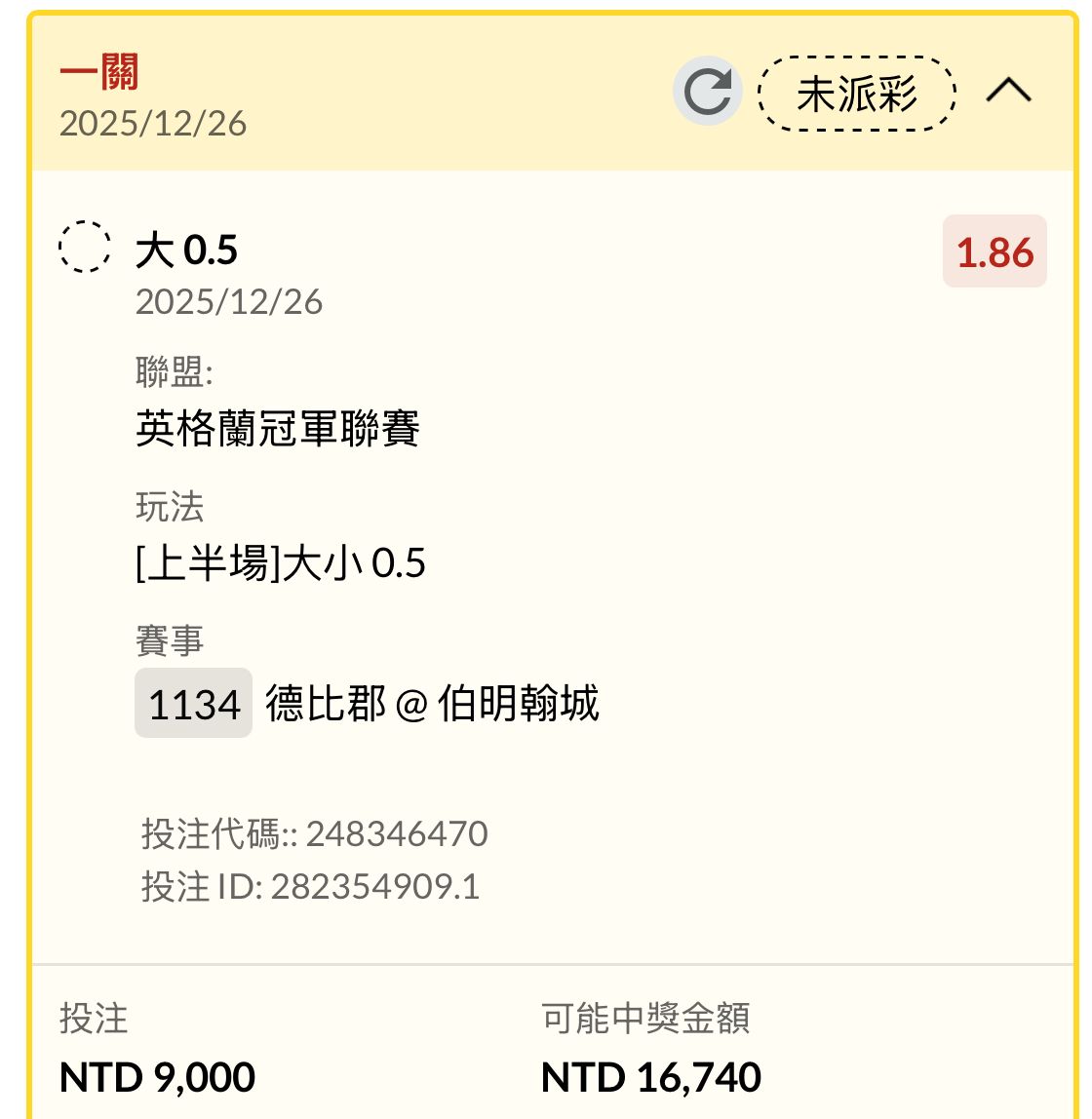Collapse the 一關 bet details
The height and width of the screenshot is (1119, 1092).
(1008, 92)
